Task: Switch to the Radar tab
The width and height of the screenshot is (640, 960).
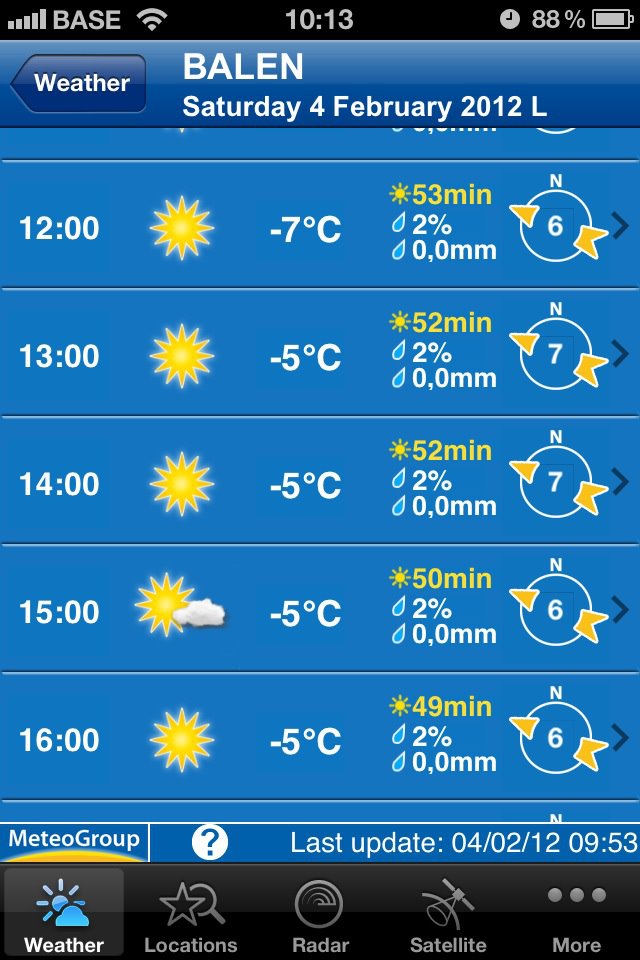Action: [x=320, y=914]
